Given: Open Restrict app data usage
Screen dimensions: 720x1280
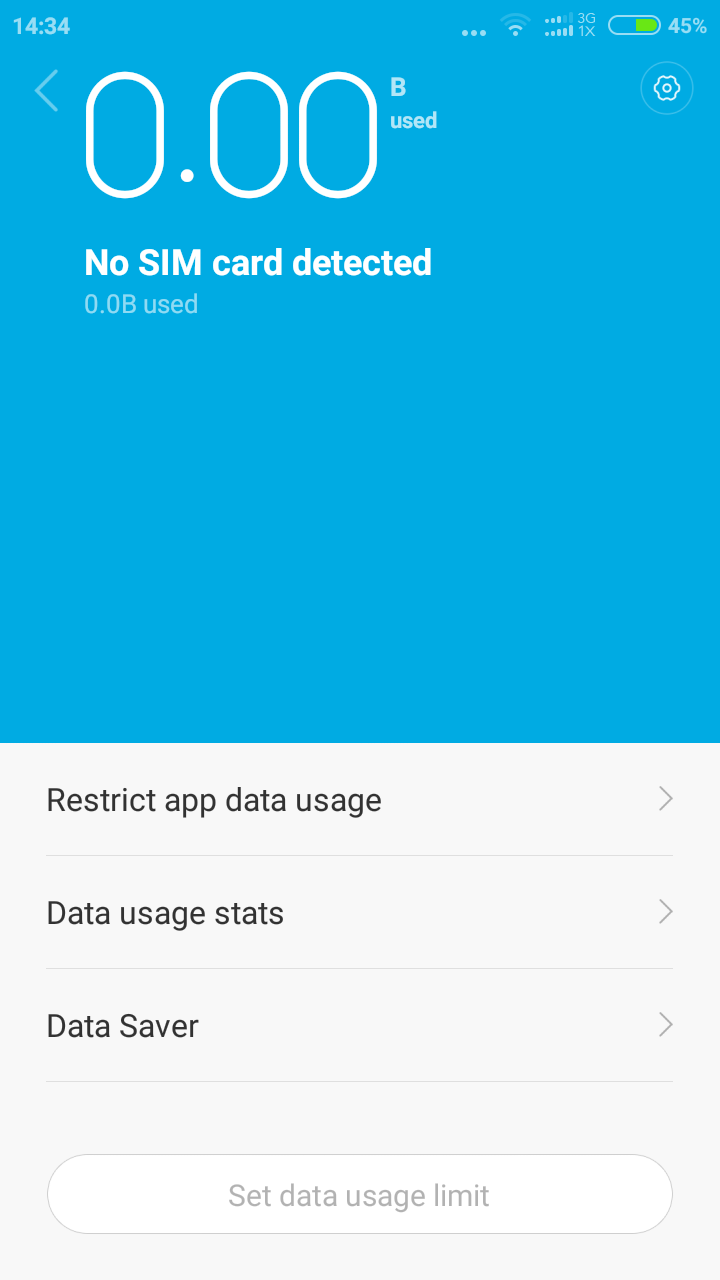Looking at the screenshot, I should (360, 800).
